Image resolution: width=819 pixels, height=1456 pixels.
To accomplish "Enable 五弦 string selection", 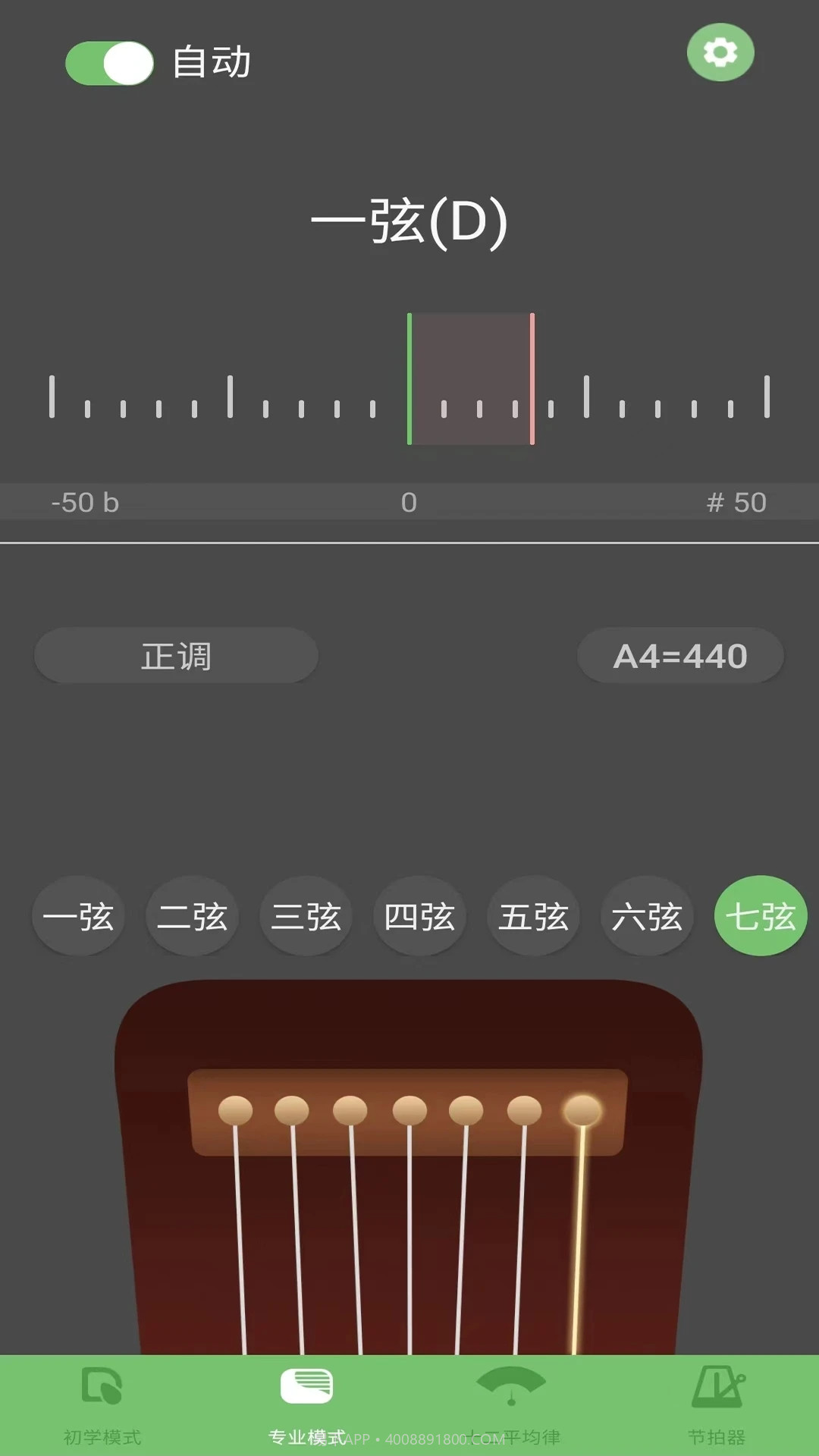I will pyautogui.click(x=533, y=915).
